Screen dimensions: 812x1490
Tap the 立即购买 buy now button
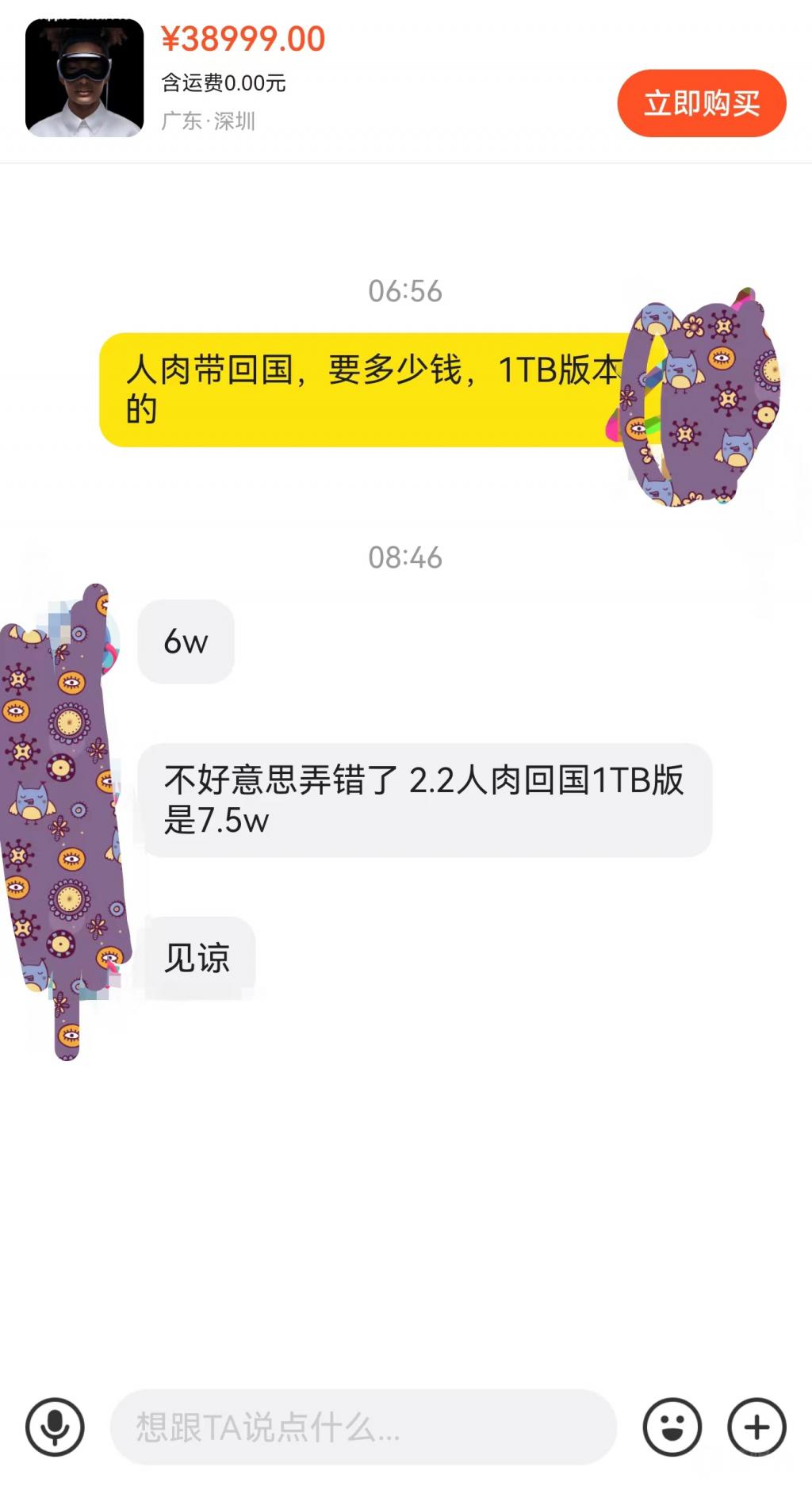pos(701,103)
